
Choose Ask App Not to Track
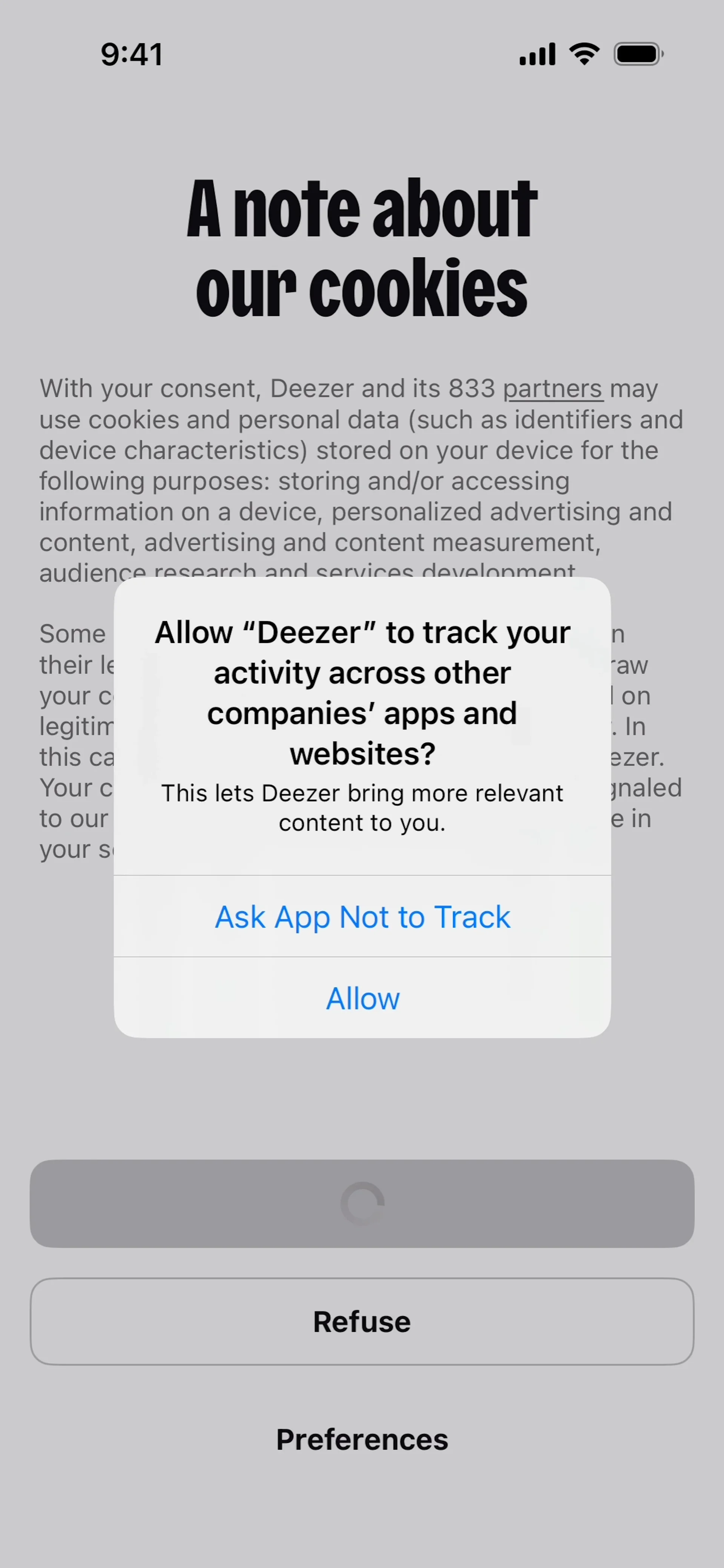tap(362, 917)
